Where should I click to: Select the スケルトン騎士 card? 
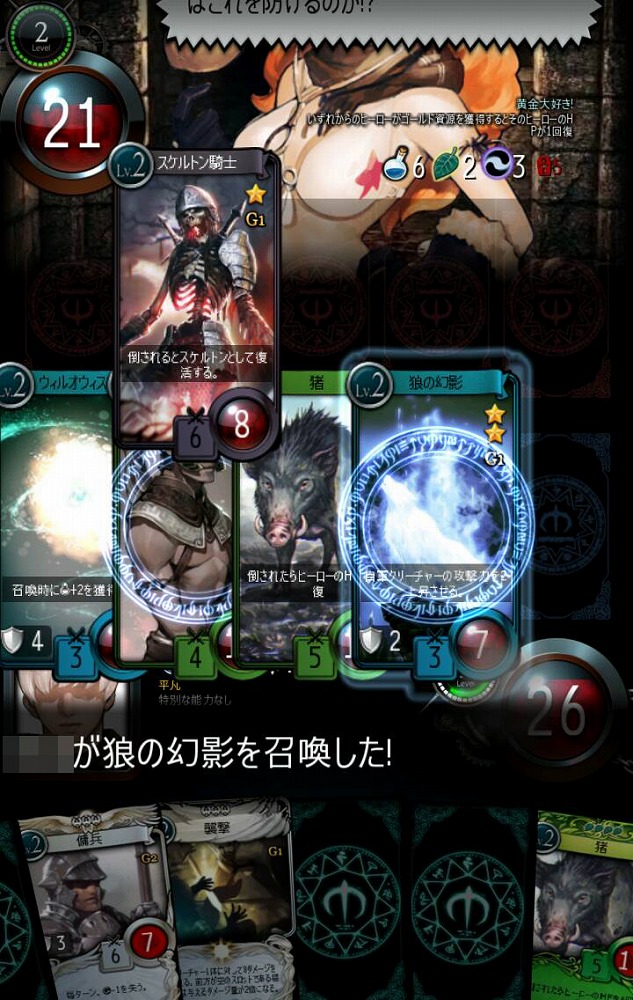click(x=197, y=290)
